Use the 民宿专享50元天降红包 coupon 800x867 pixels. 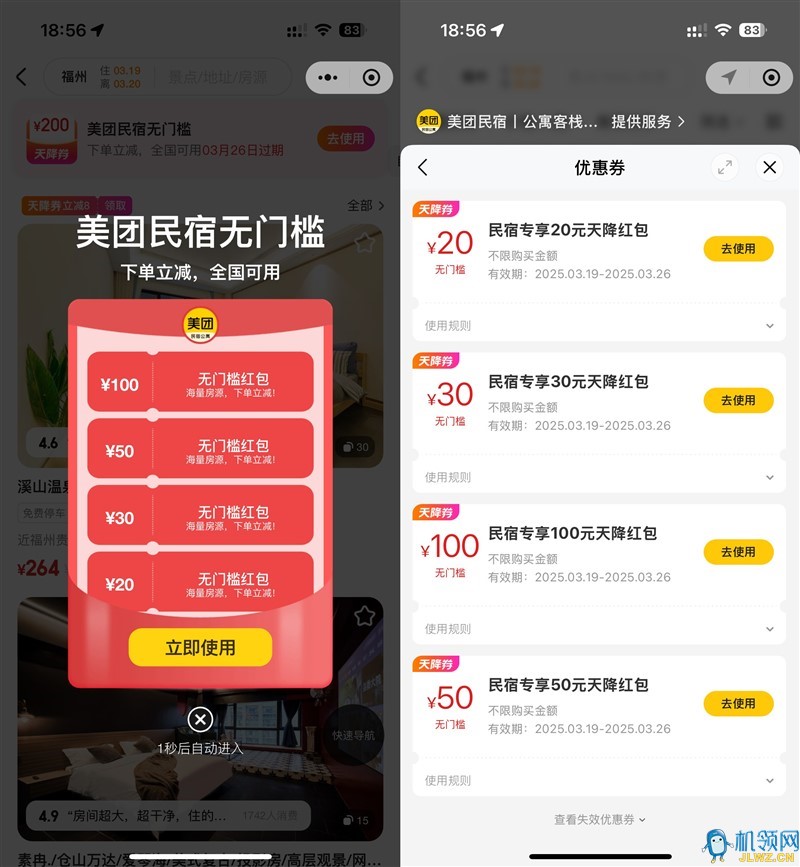738,703
